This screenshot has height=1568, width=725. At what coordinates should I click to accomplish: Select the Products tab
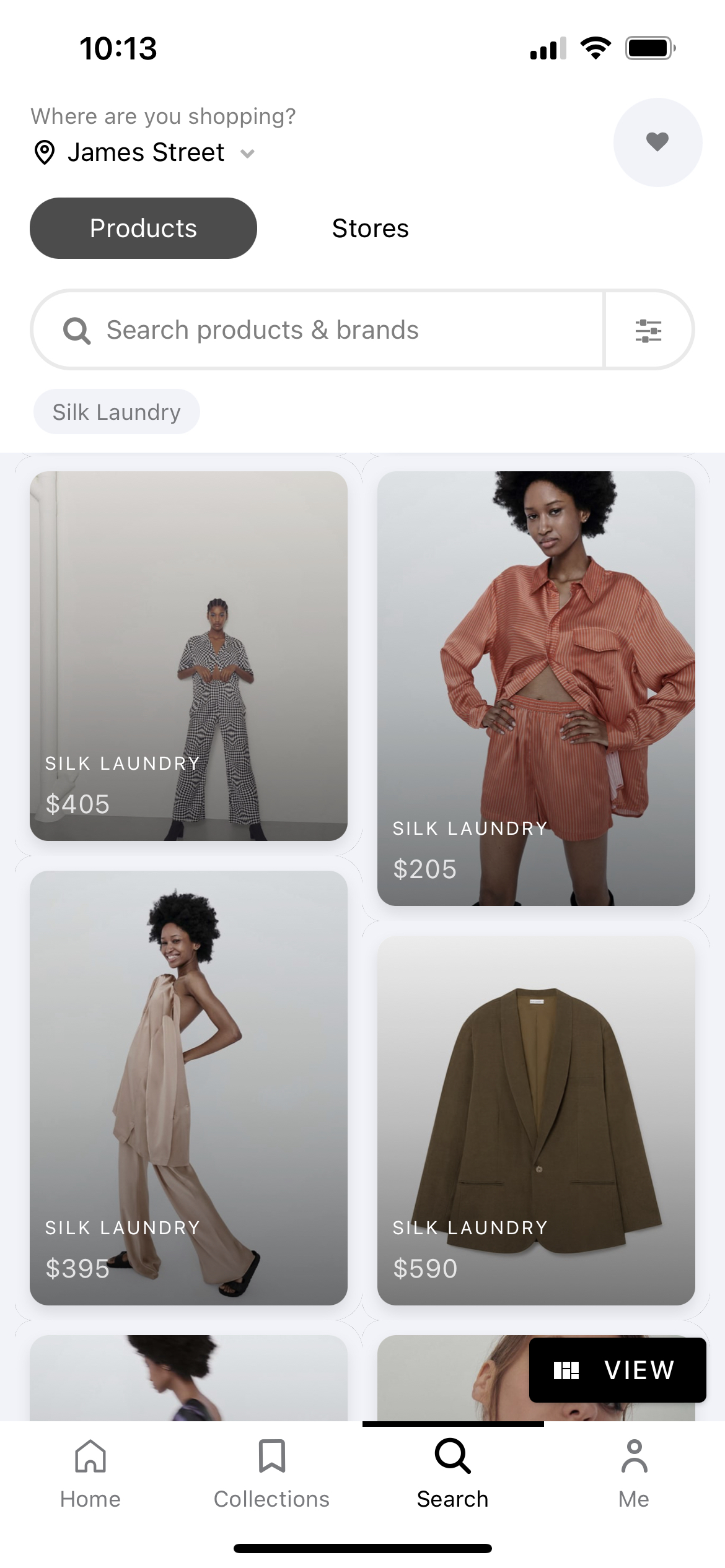[143, 229]
